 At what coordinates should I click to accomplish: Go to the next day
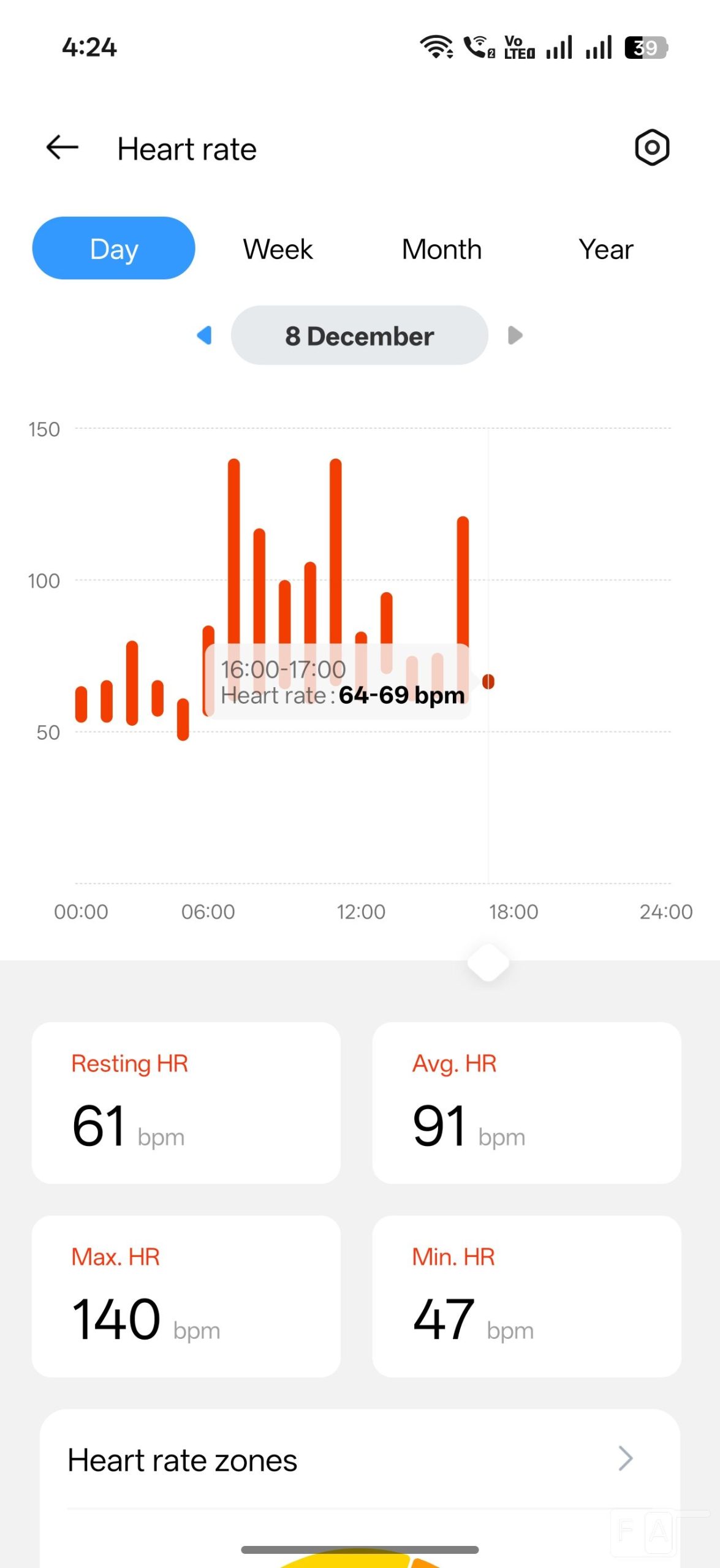pos(515,335)
